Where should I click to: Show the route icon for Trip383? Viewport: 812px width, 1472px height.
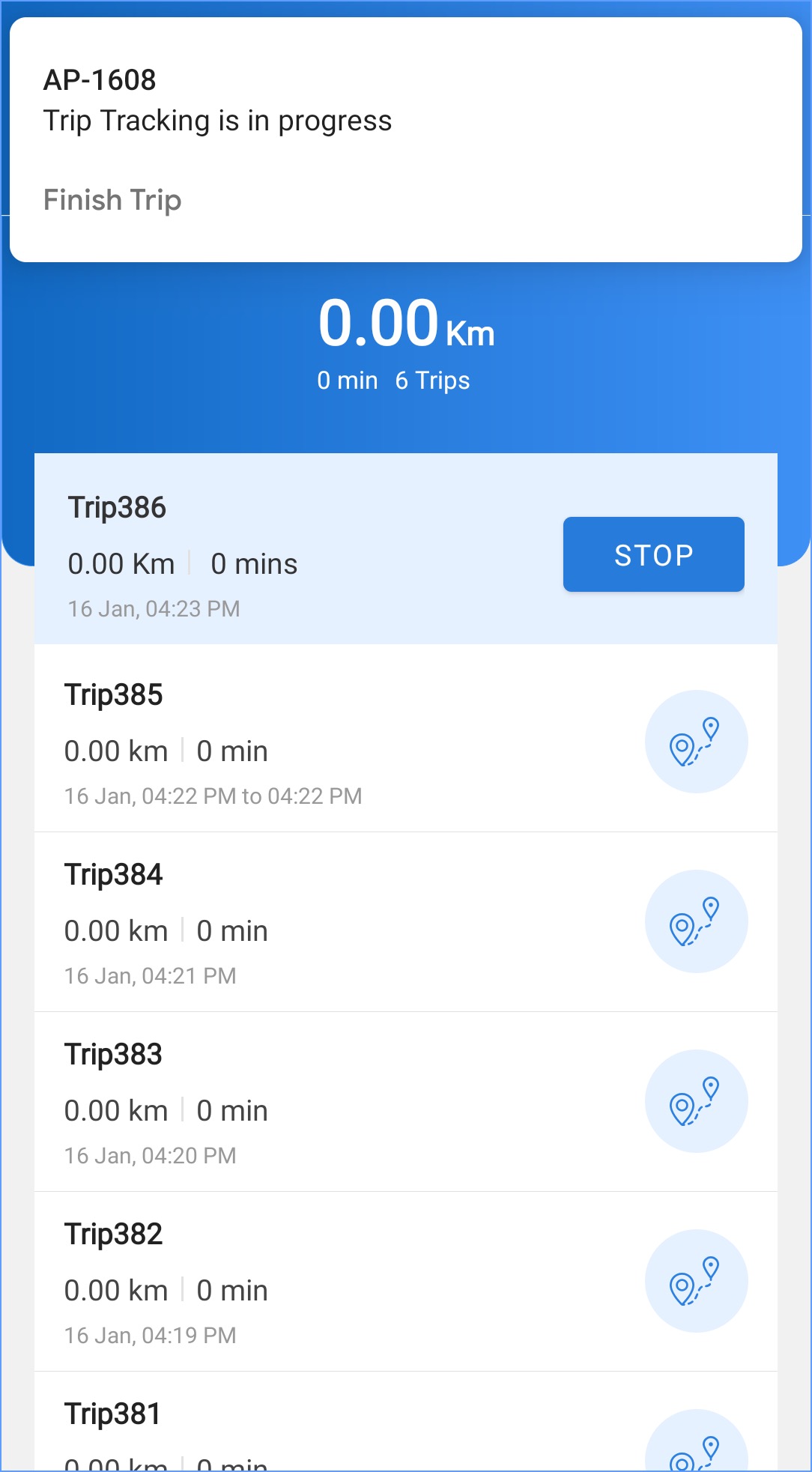pyautogui.click(x=696, y=1101)
